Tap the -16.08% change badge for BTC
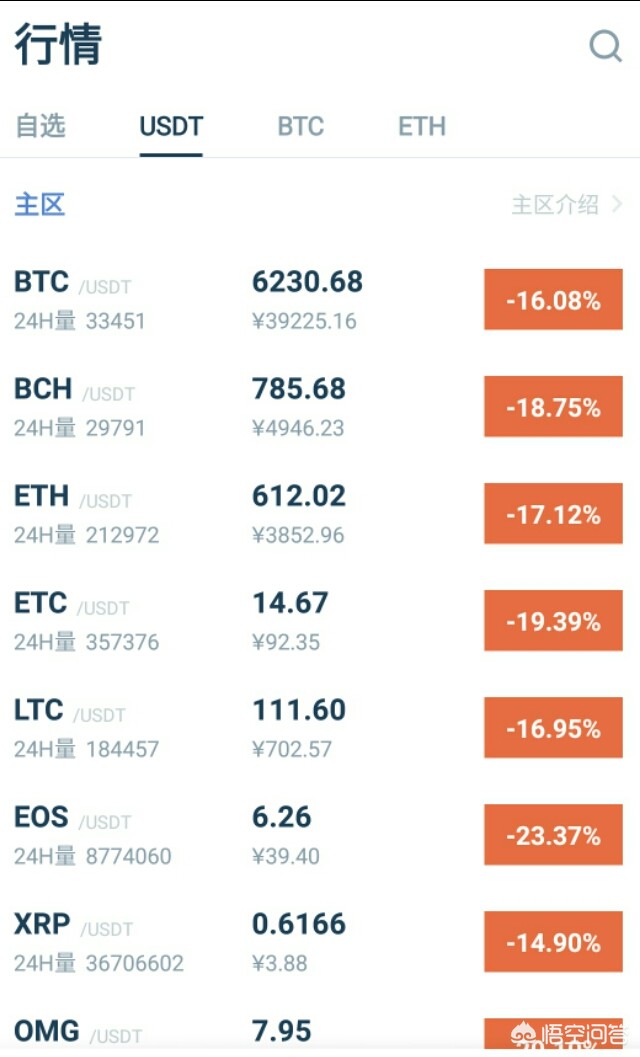Viewport: 640px width, 1057px height. (x=553, y=299)
